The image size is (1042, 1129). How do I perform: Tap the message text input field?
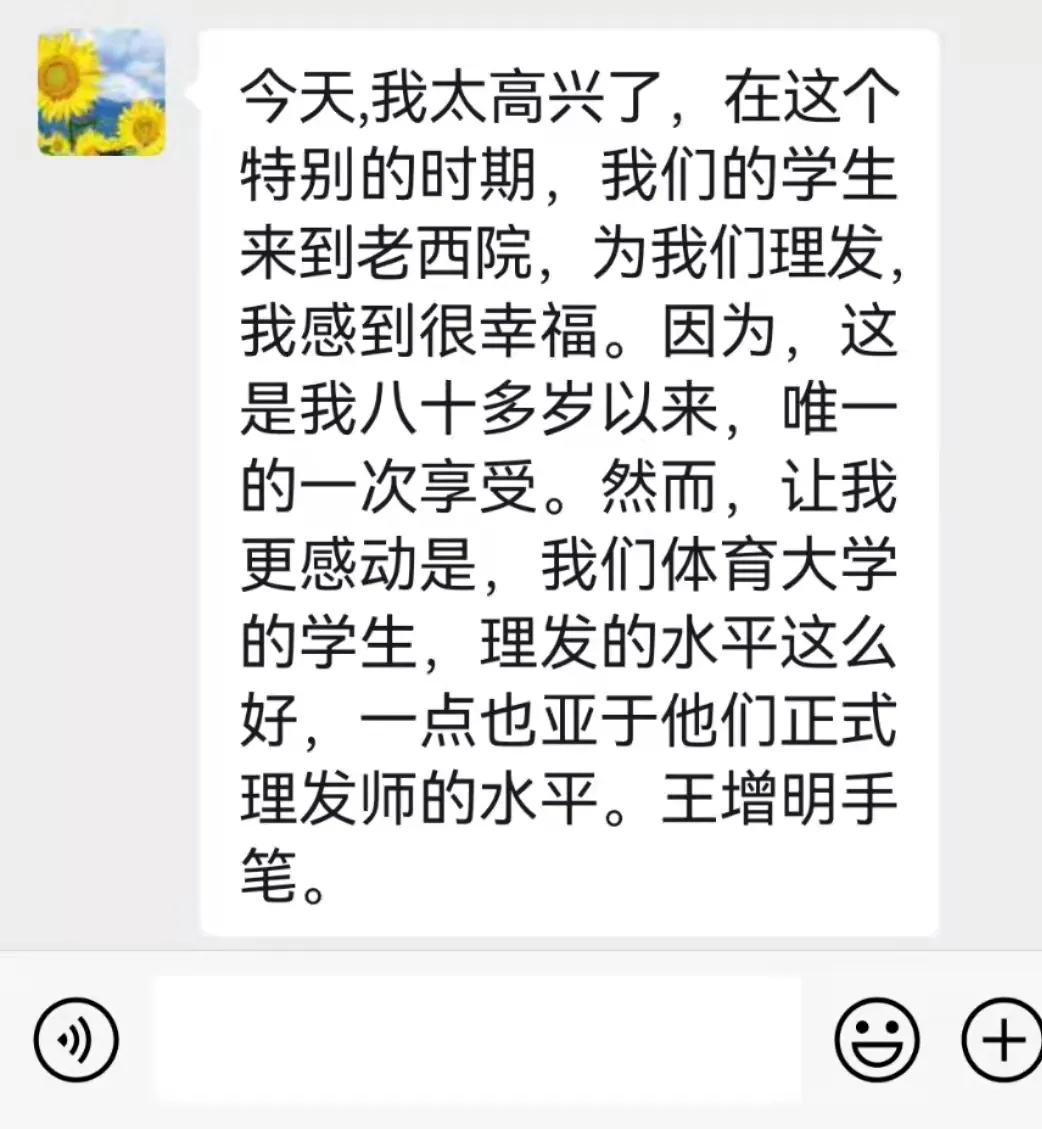click(478, 1040)
